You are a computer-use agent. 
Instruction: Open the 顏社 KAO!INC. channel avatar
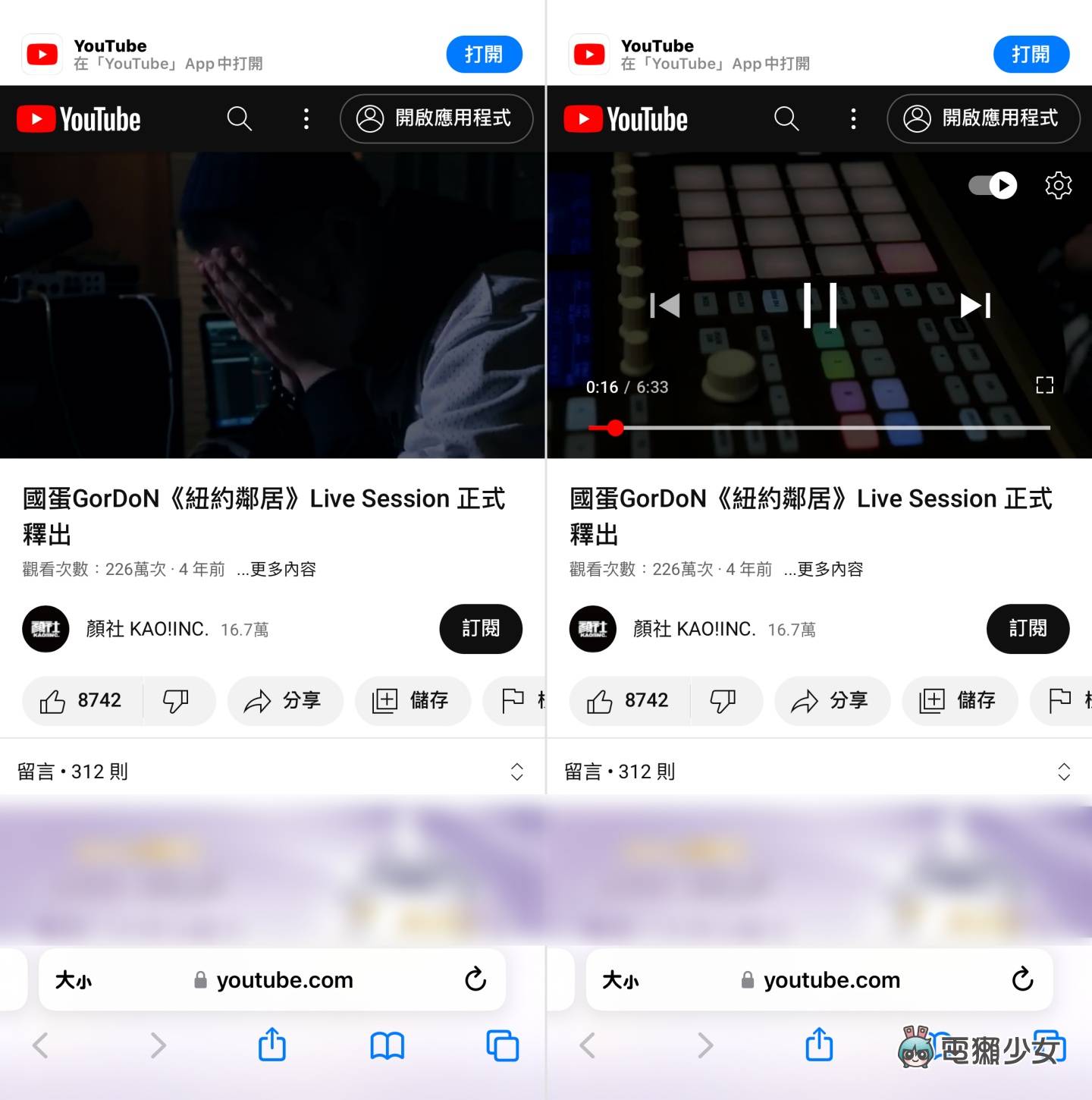coord(592,629)
